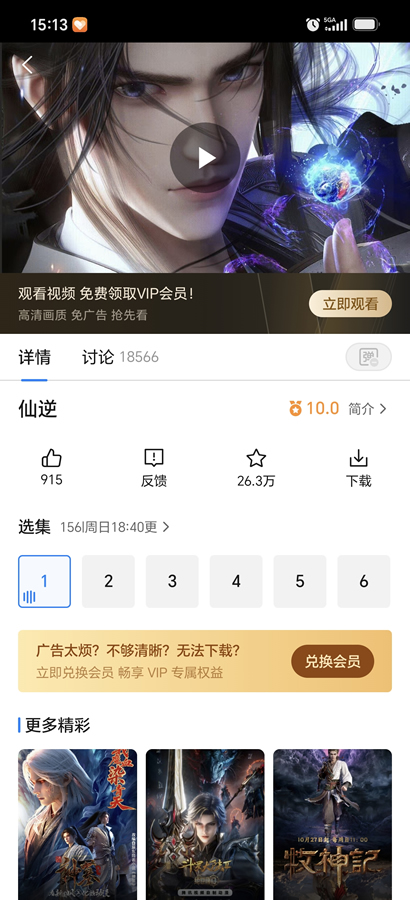This screenshot has height=900, width=410.
Task: Open the 牧神记 poster card
Action: [332, 824]
